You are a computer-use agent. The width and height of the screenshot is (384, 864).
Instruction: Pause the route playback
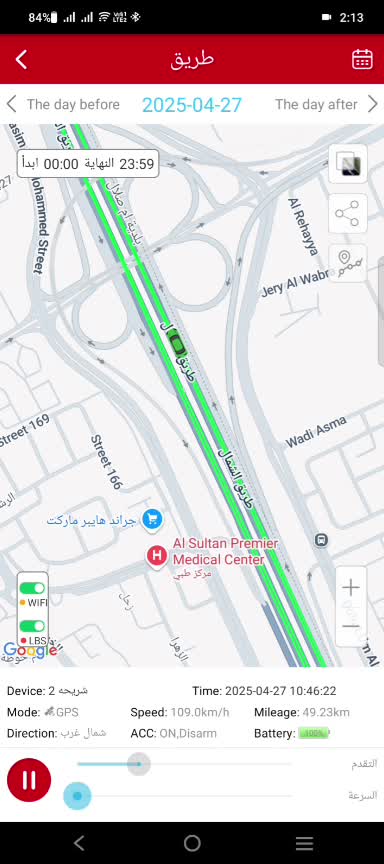(29, 780)
